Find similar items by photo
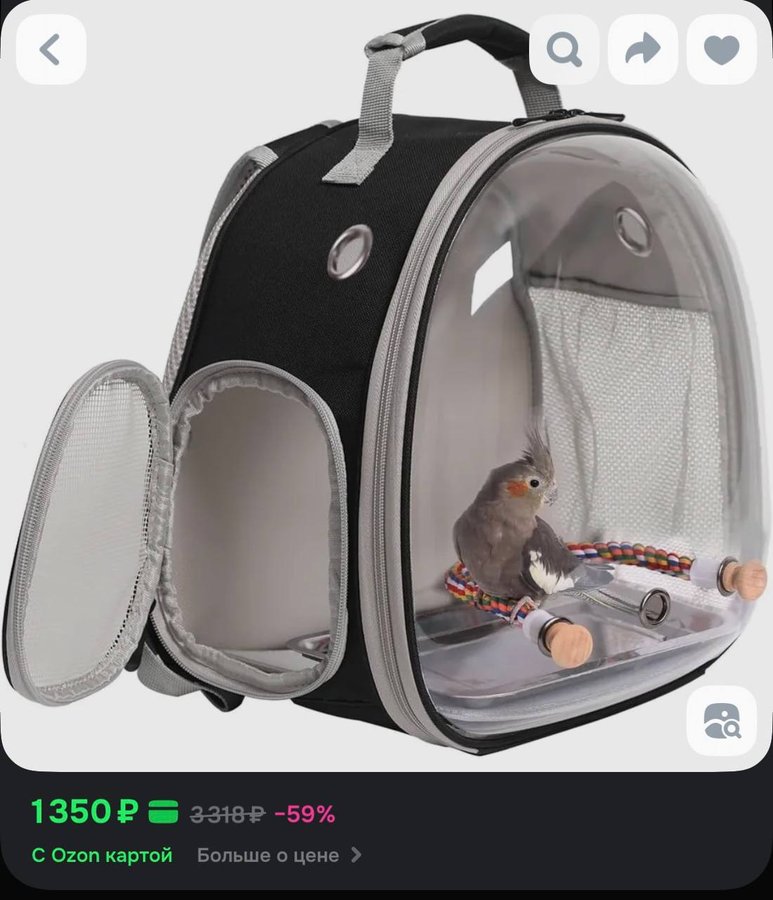Viewport: 773px width, 900px height. tap(721, 721)
